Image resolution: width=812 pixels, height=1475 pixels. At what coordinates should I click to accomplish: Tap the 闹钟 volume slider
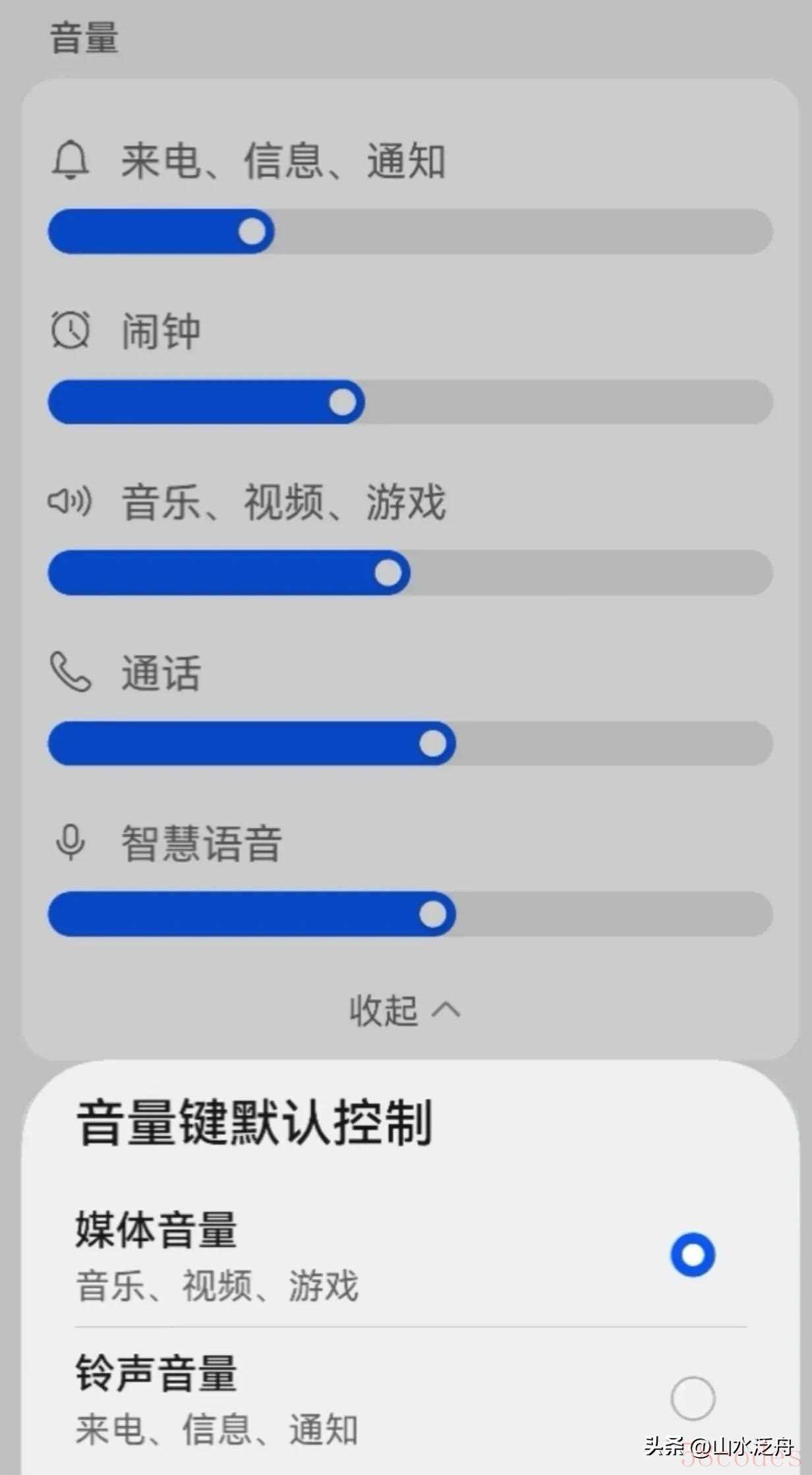point(410,402)
